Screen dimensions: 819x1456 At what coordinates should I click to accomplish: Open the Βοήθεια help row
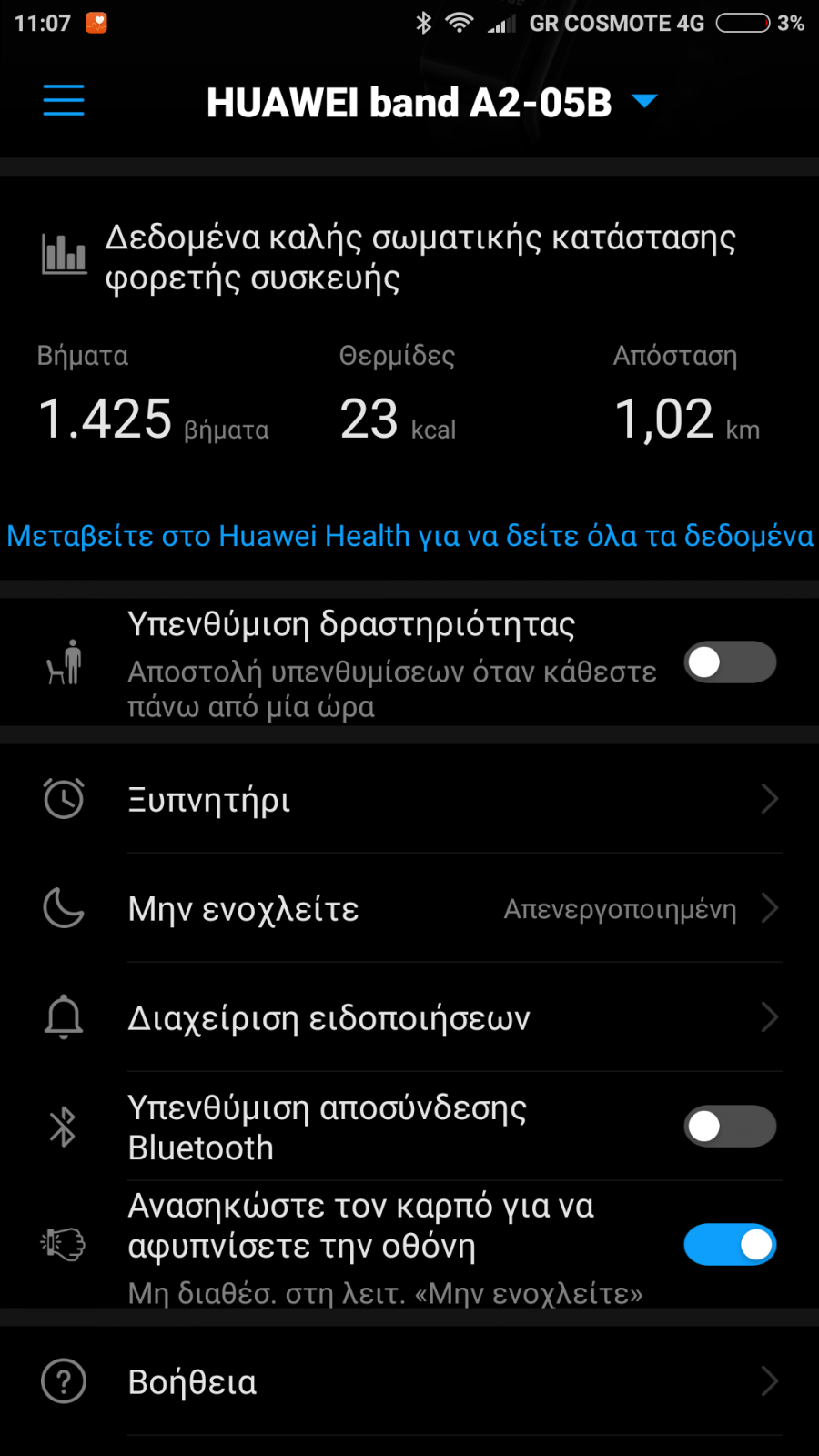409,1381
